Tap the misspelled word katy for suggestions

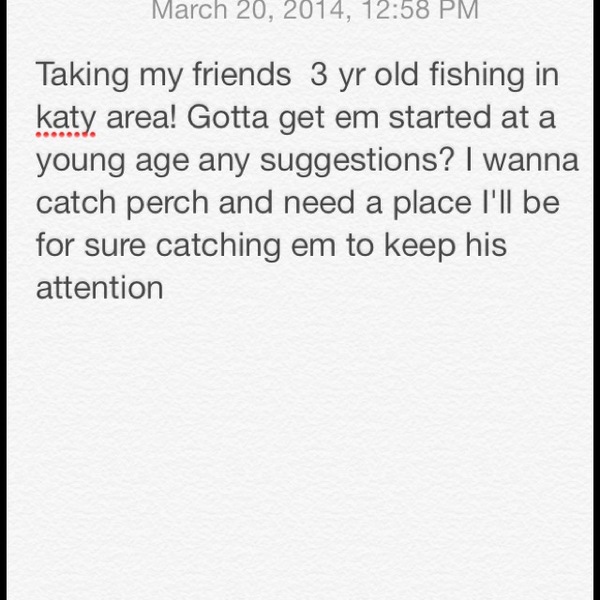pyautogui.click(x=66, y=119)
